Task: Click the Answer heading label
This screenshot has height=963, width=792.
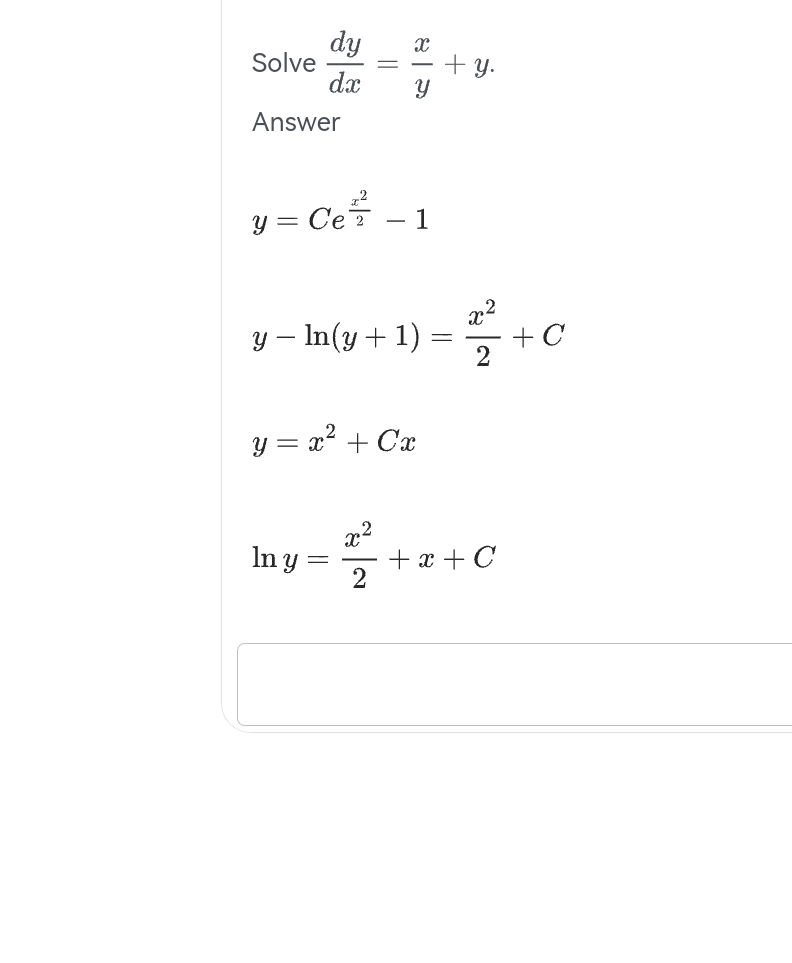Action: pyautogui.click(x=295, y=122)
